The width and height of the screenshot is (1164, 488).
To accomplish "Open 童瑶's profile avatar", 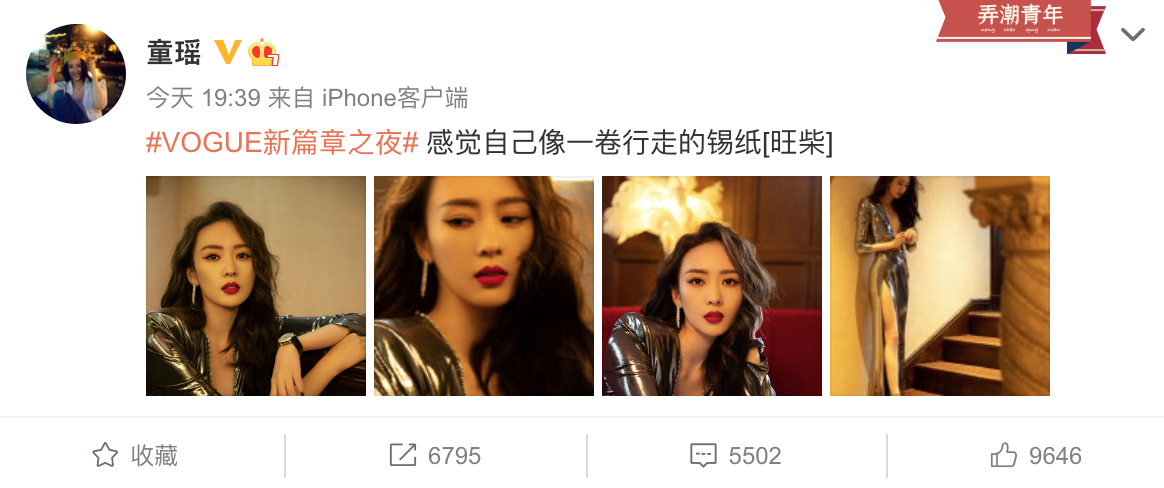I will coord(76,74).
